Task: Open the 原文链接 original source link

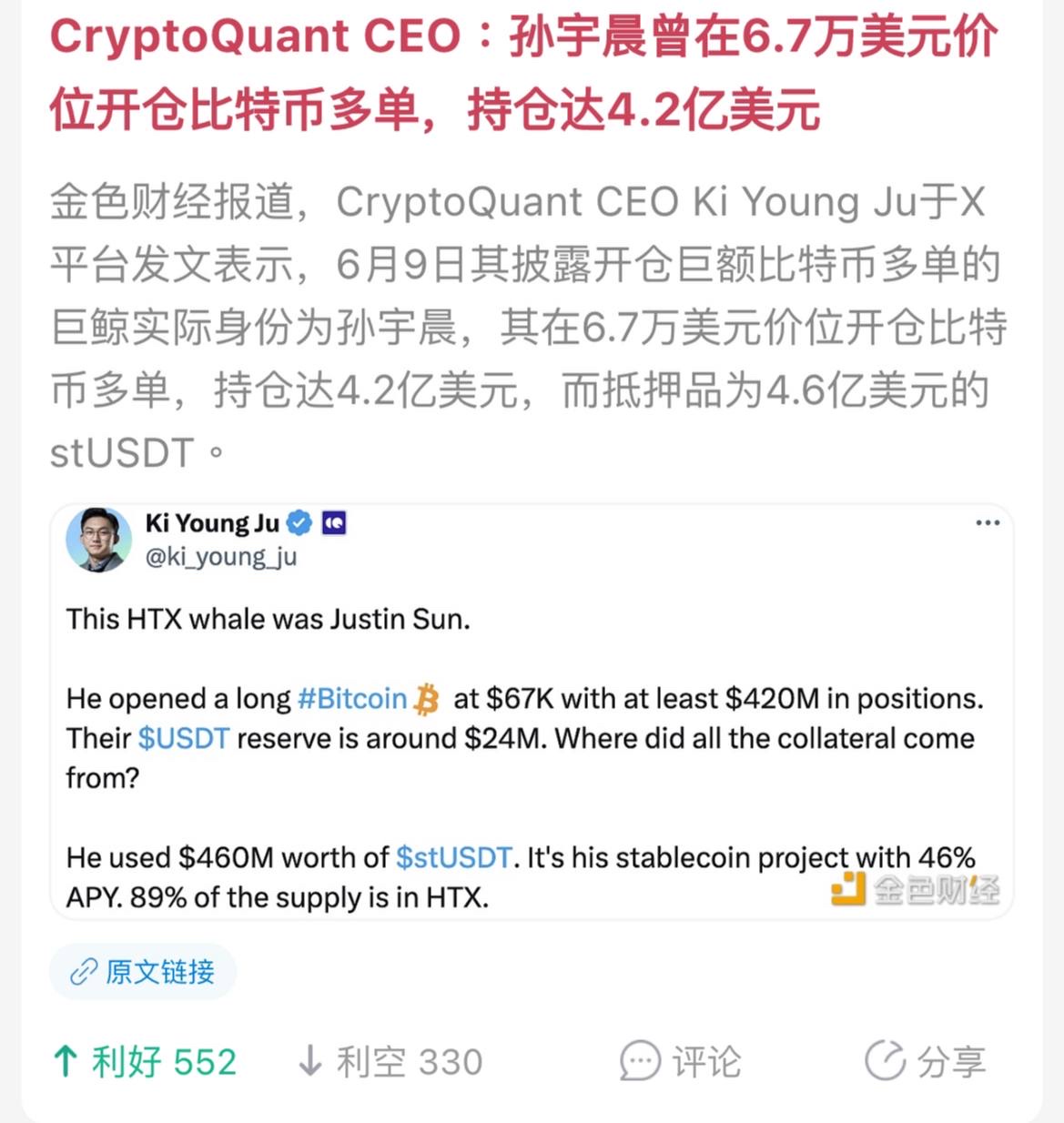Action: point(143,972)
